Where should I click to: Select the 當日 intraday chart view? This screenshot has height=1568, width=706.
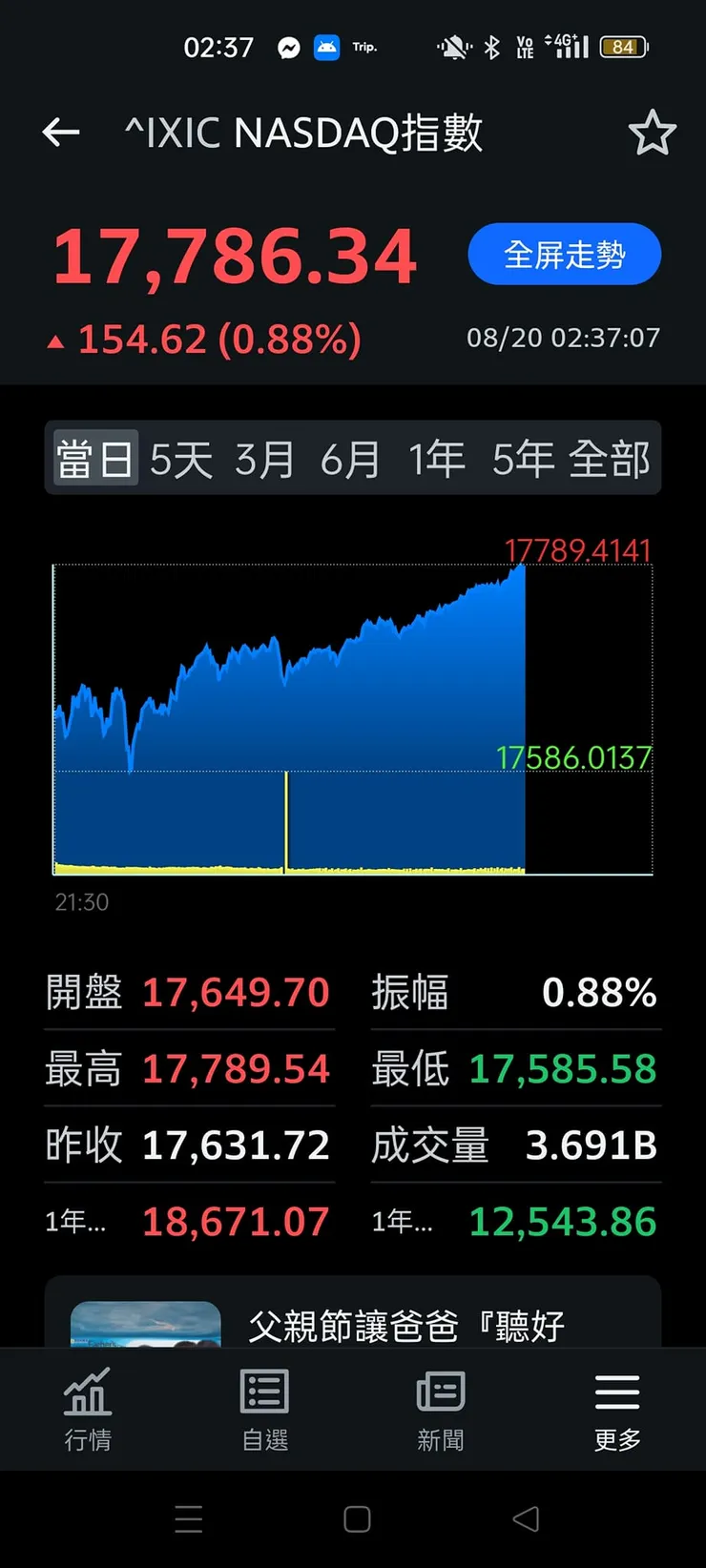click(94, 459)
